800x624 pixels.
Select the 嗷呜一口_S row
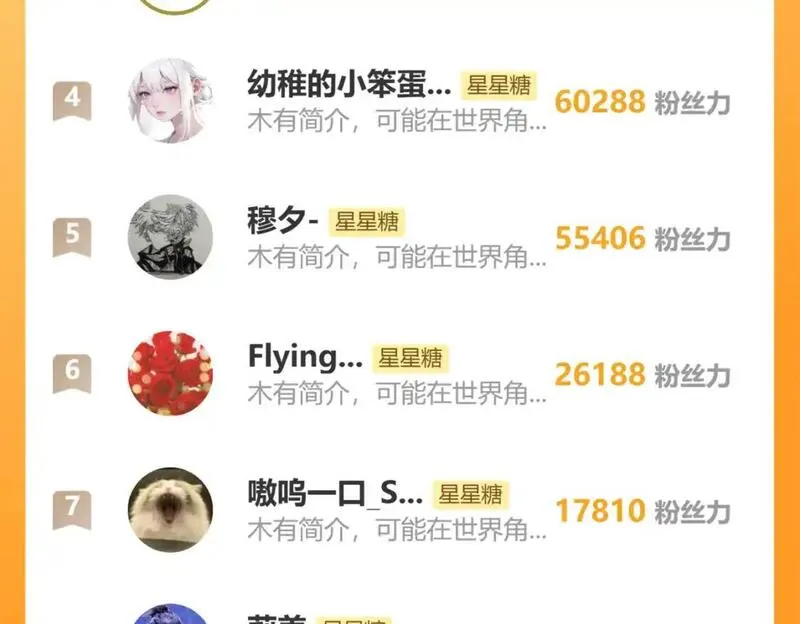(335, 494)
